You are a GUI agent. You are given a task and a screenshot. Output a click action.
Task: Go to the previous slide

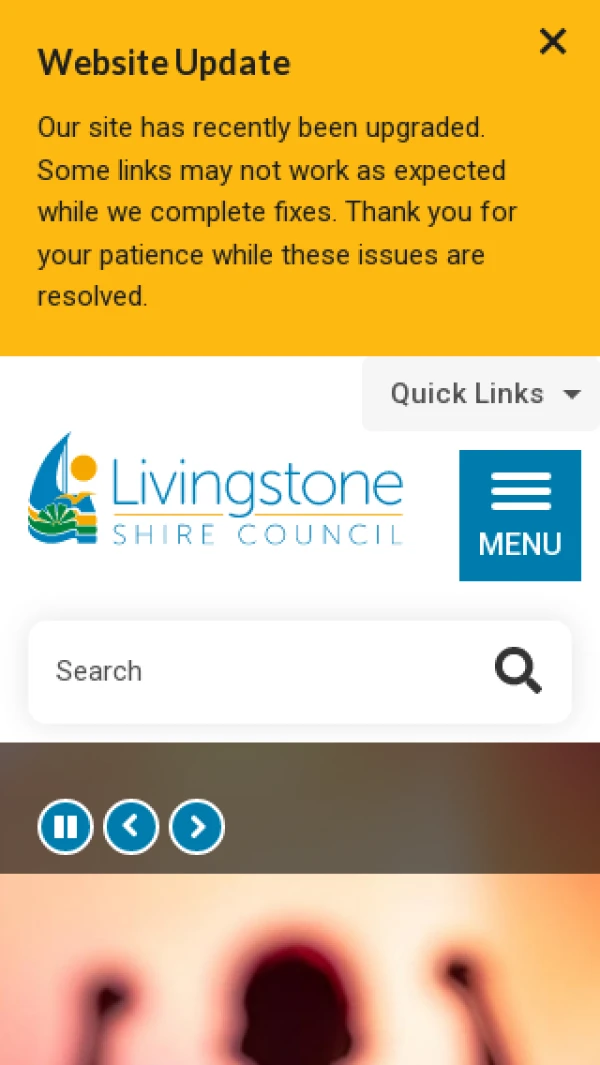131,827
